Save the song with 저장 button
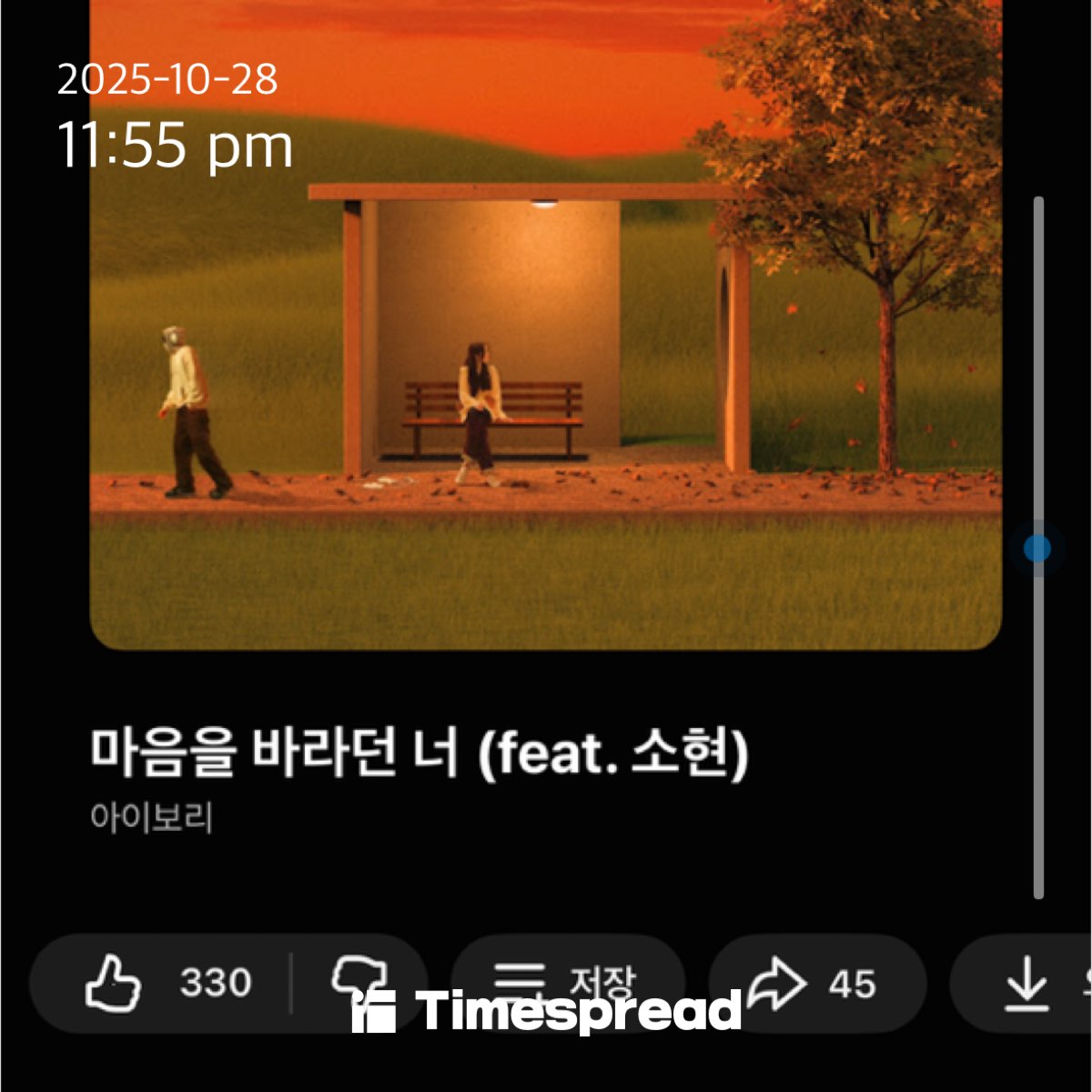Screen dimensions: 1092x1092 (x=566, y=981)
